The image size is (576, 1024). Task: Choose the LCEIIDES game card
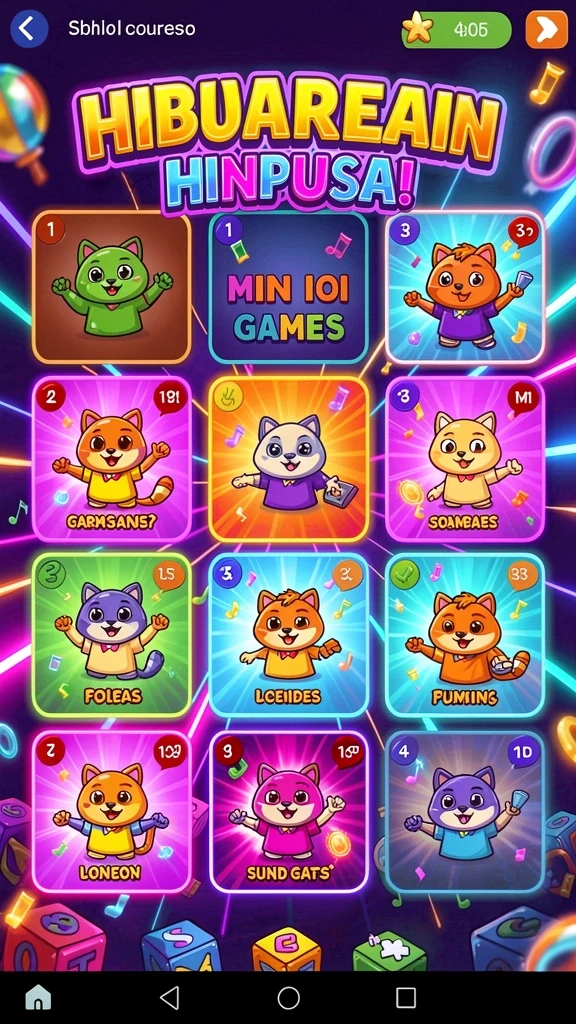click(288, 635)
